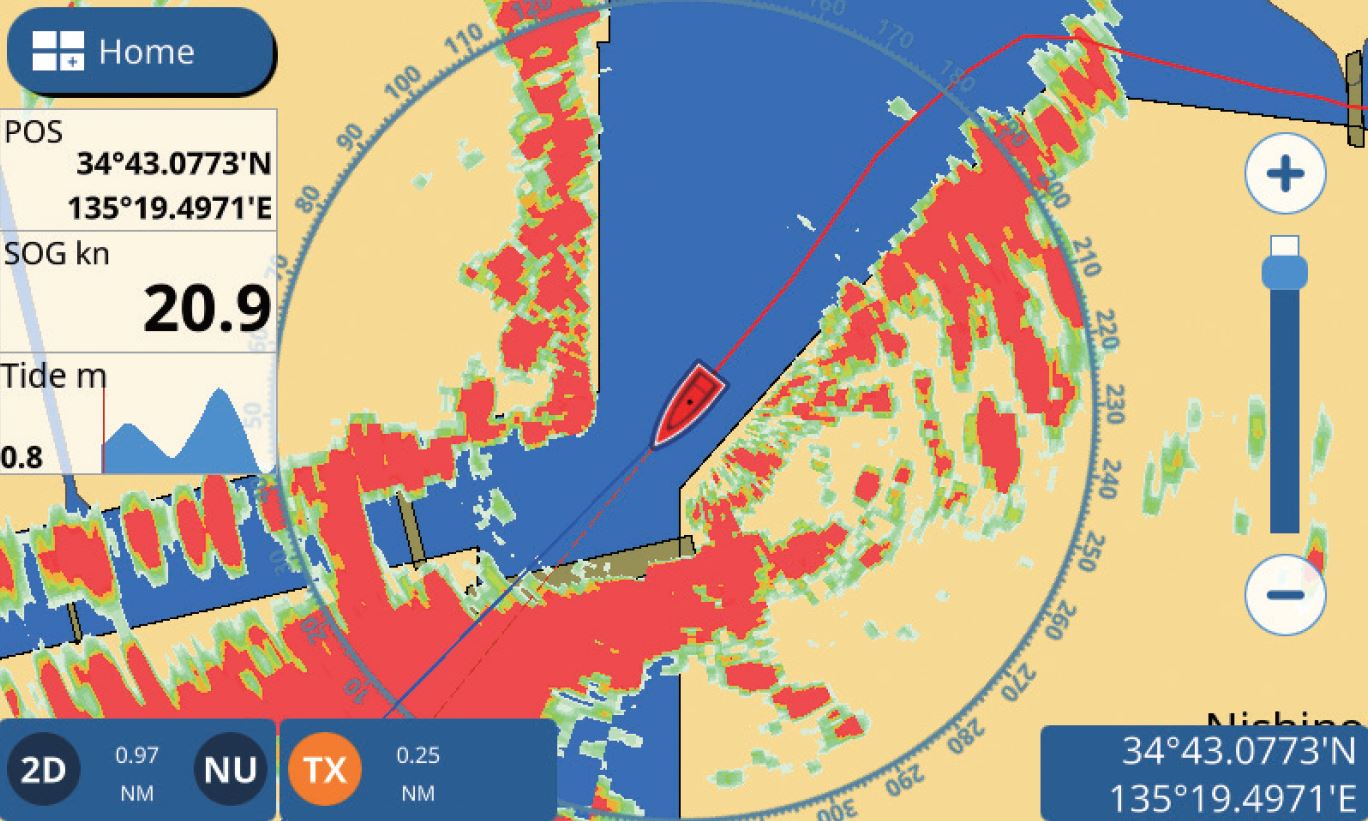Zoom out with the minus button
The image size is (1368, 821).
click(1284, 595)
